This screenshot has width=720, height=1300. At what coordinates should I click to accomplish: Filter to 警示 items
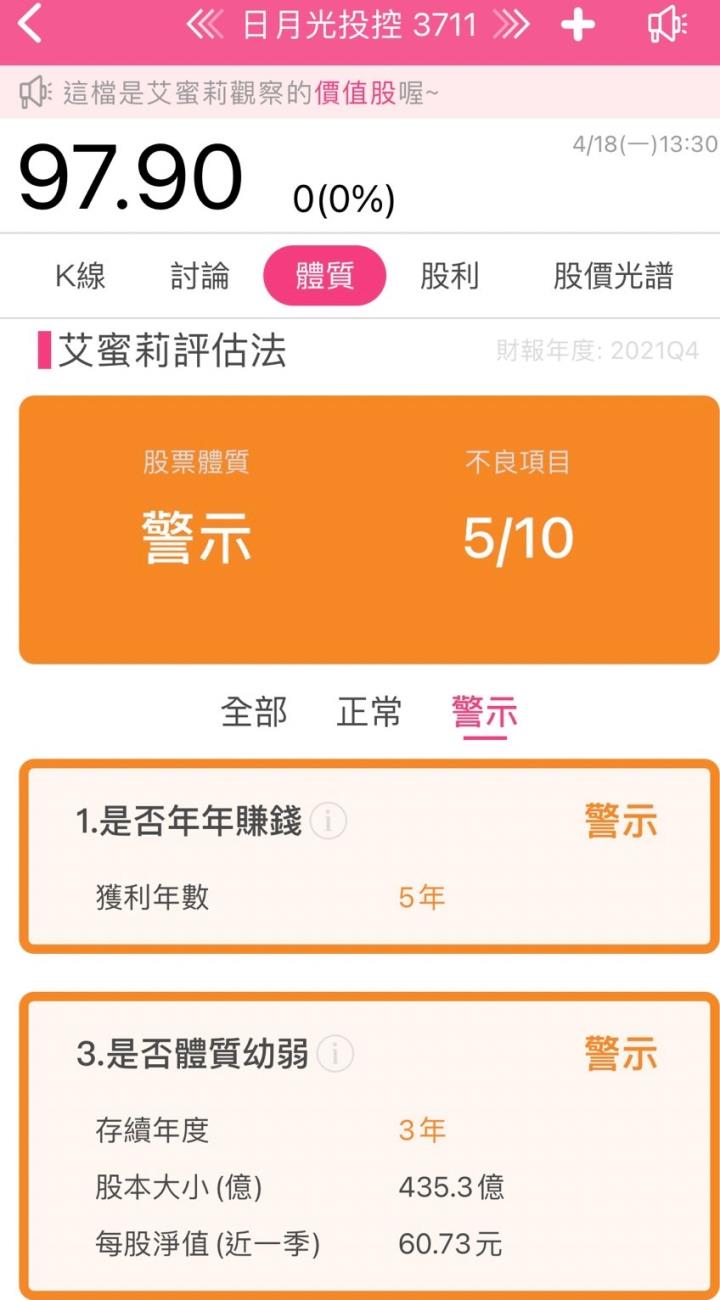(485, 713)
